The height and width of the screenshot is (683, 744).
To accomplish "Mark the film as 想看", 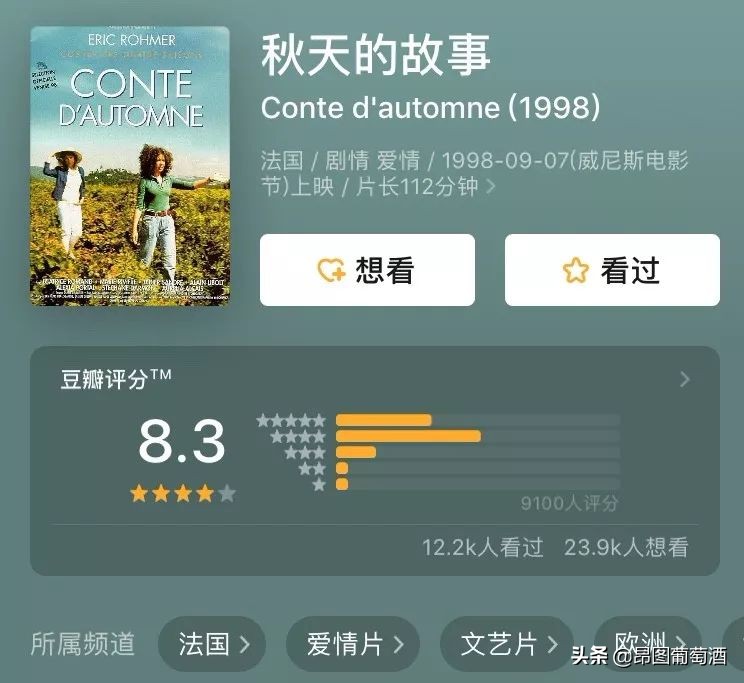I will [367, 270].
